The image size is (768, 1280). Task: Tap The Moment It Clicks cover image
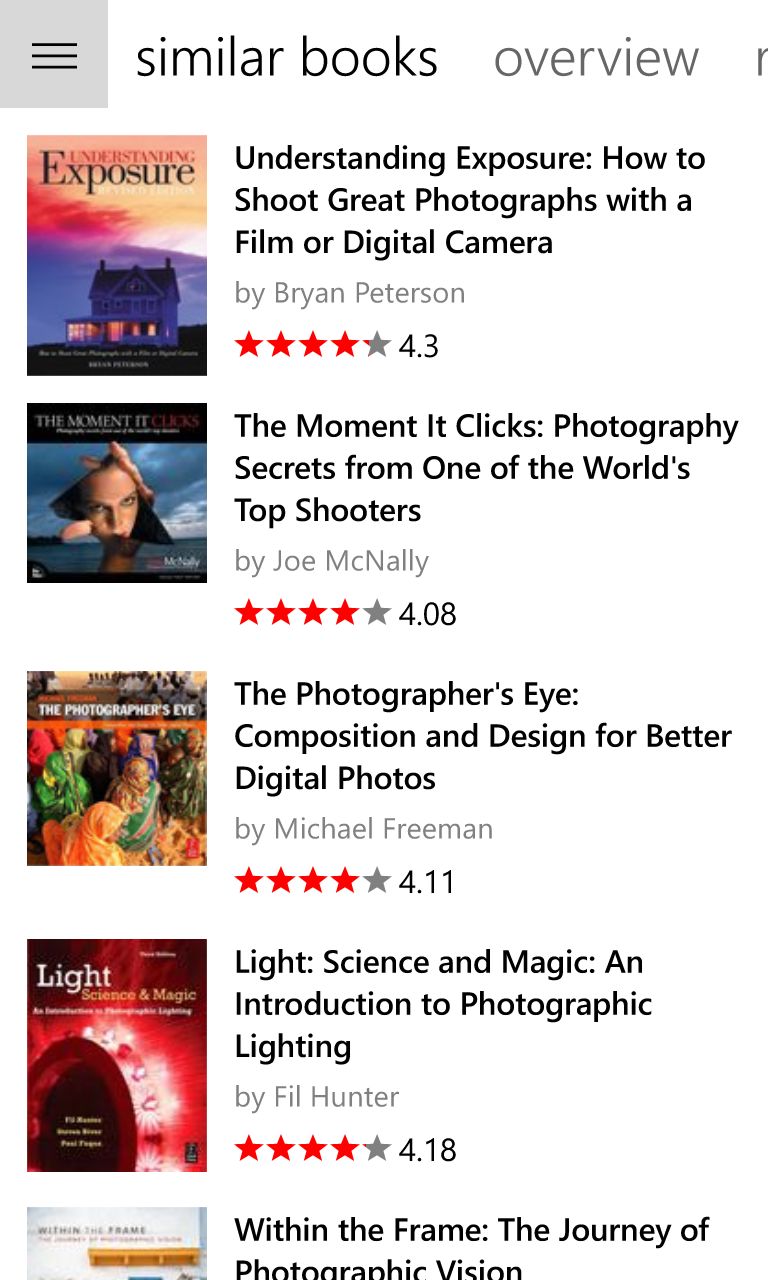tap(117, 493)
